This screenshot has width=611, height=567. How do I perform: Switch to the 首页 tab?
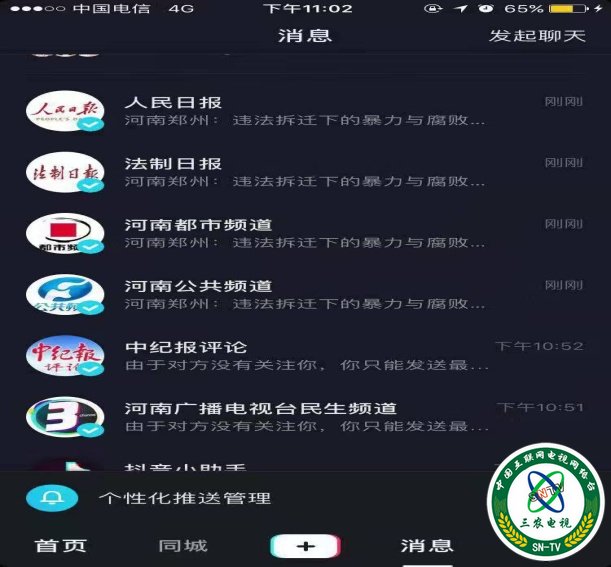(x=61, y=546)
